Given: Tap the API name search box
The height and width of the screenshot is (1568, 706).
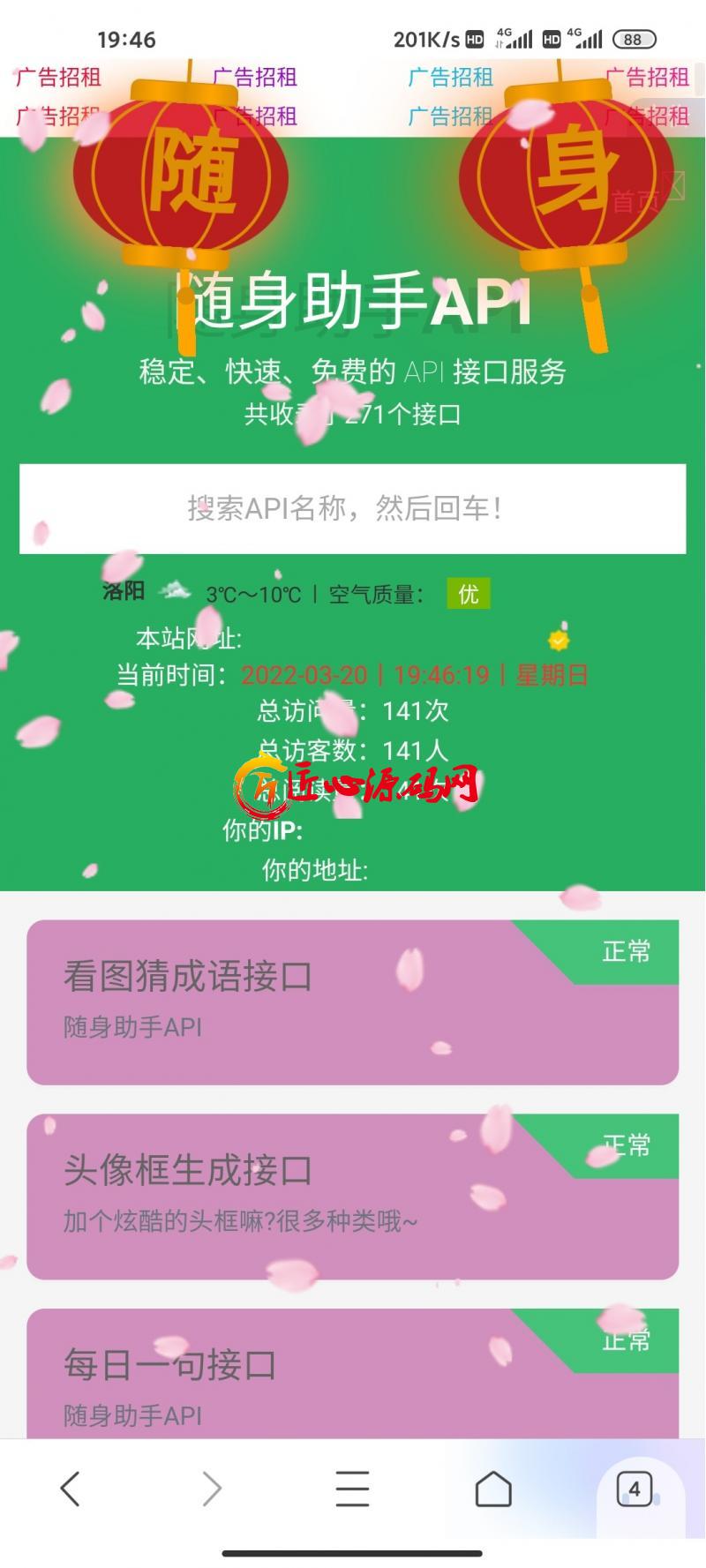Looking at the screenshot, I should point(352,508).
